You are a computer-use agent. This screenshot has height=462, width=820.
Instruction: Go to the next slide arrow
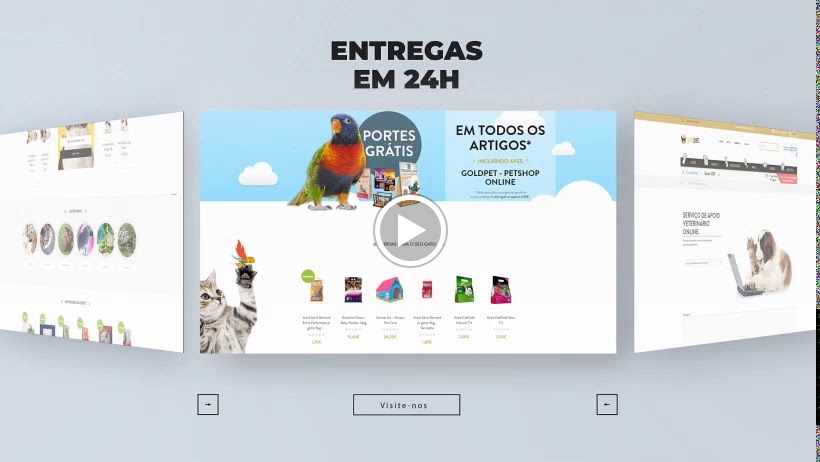(x=607, y=404)
